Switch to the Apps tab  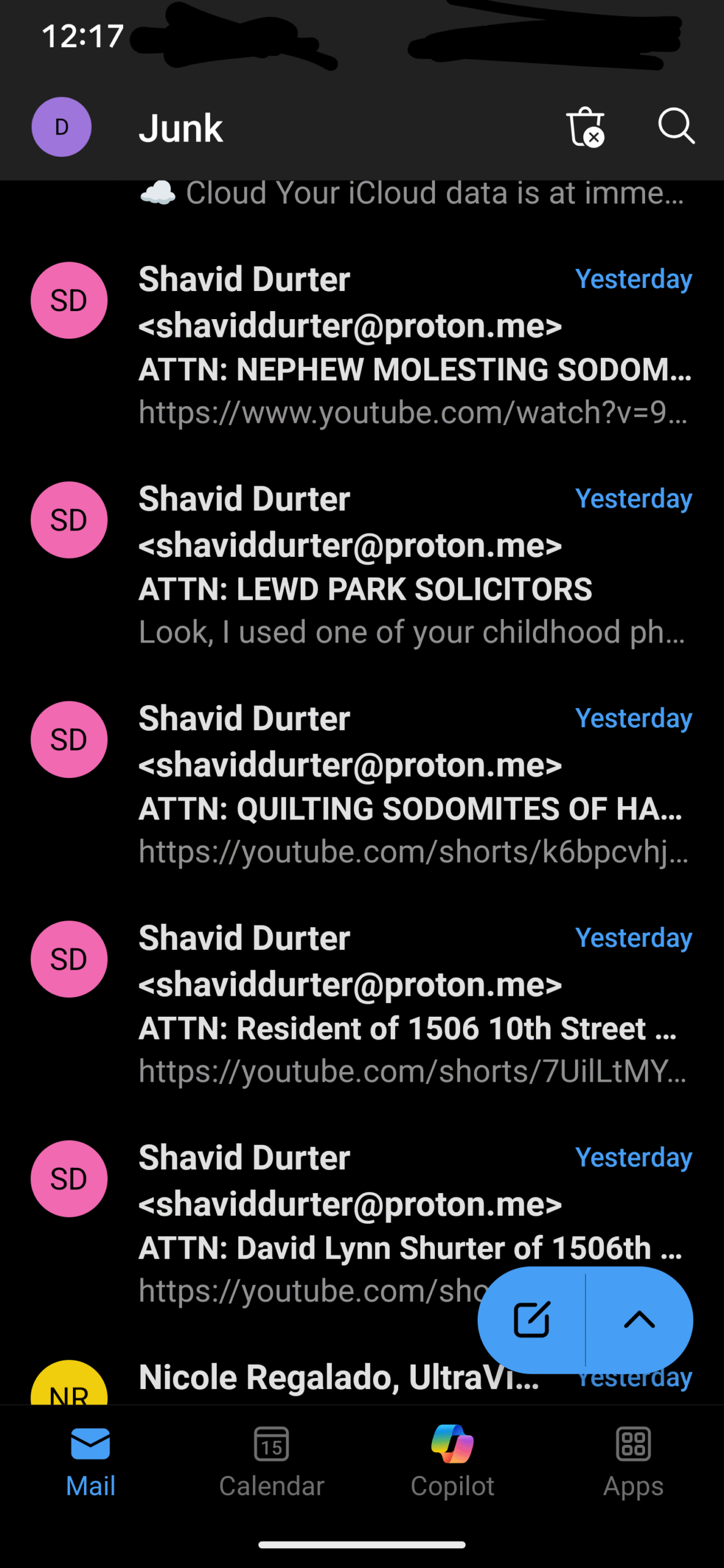coord(633,1461)
